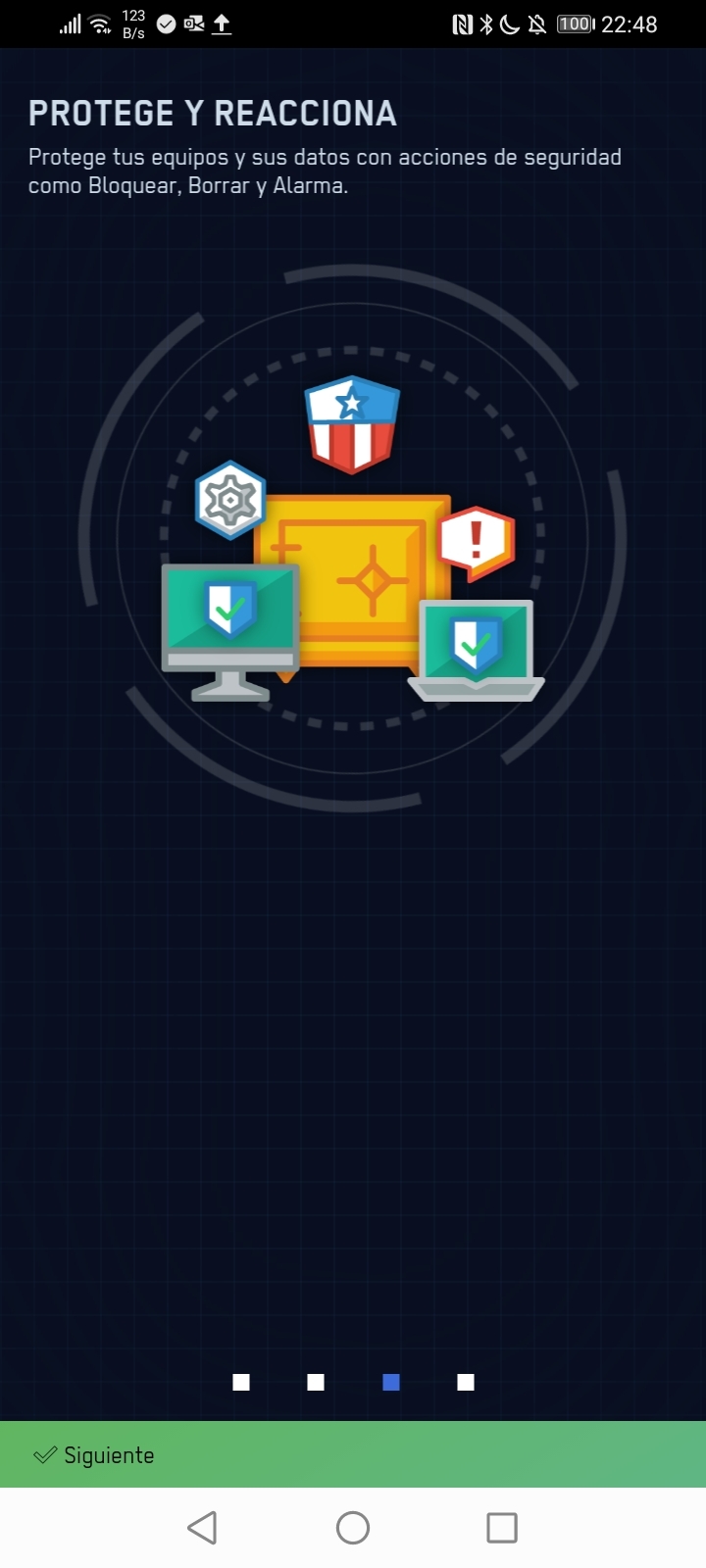The image size is (706, 1568).
Task: Go to the system home screen
Action: coord(353,1528)
